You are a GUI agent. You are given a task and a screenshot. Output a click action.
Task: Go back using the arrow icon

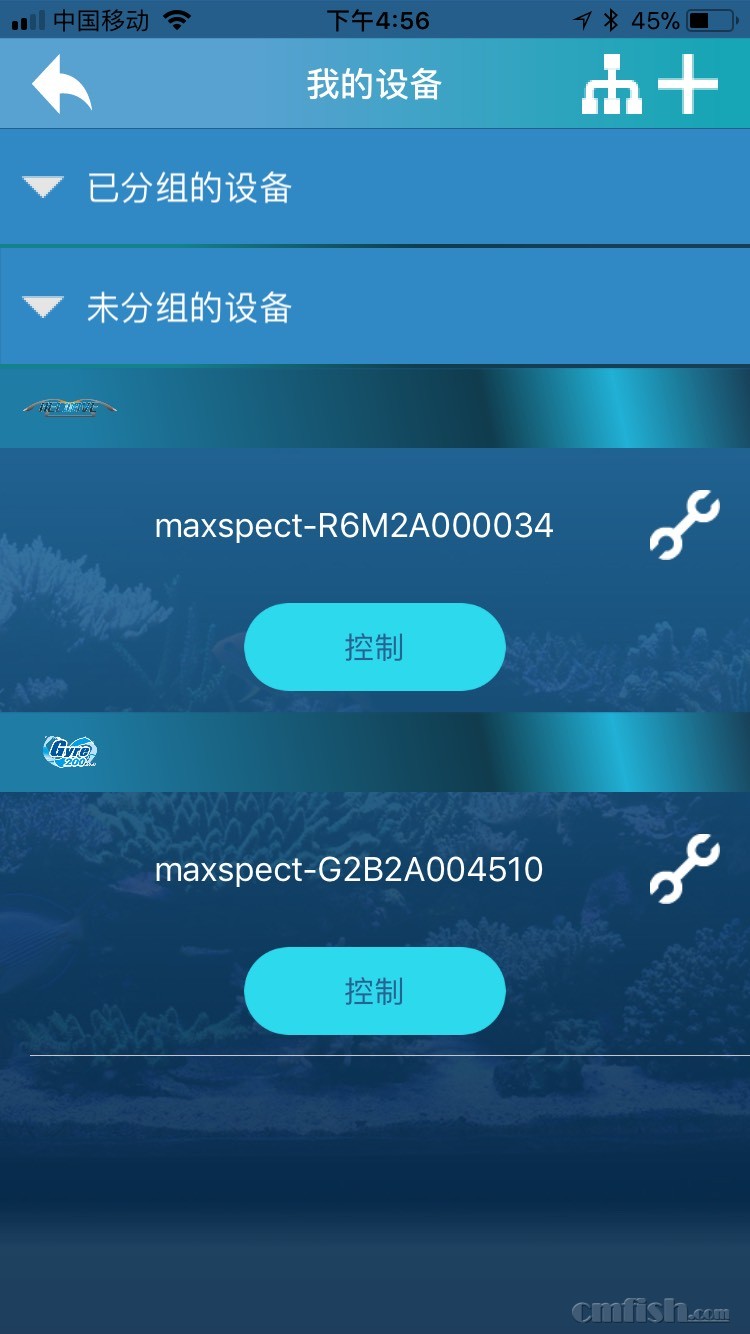(62, 85)
